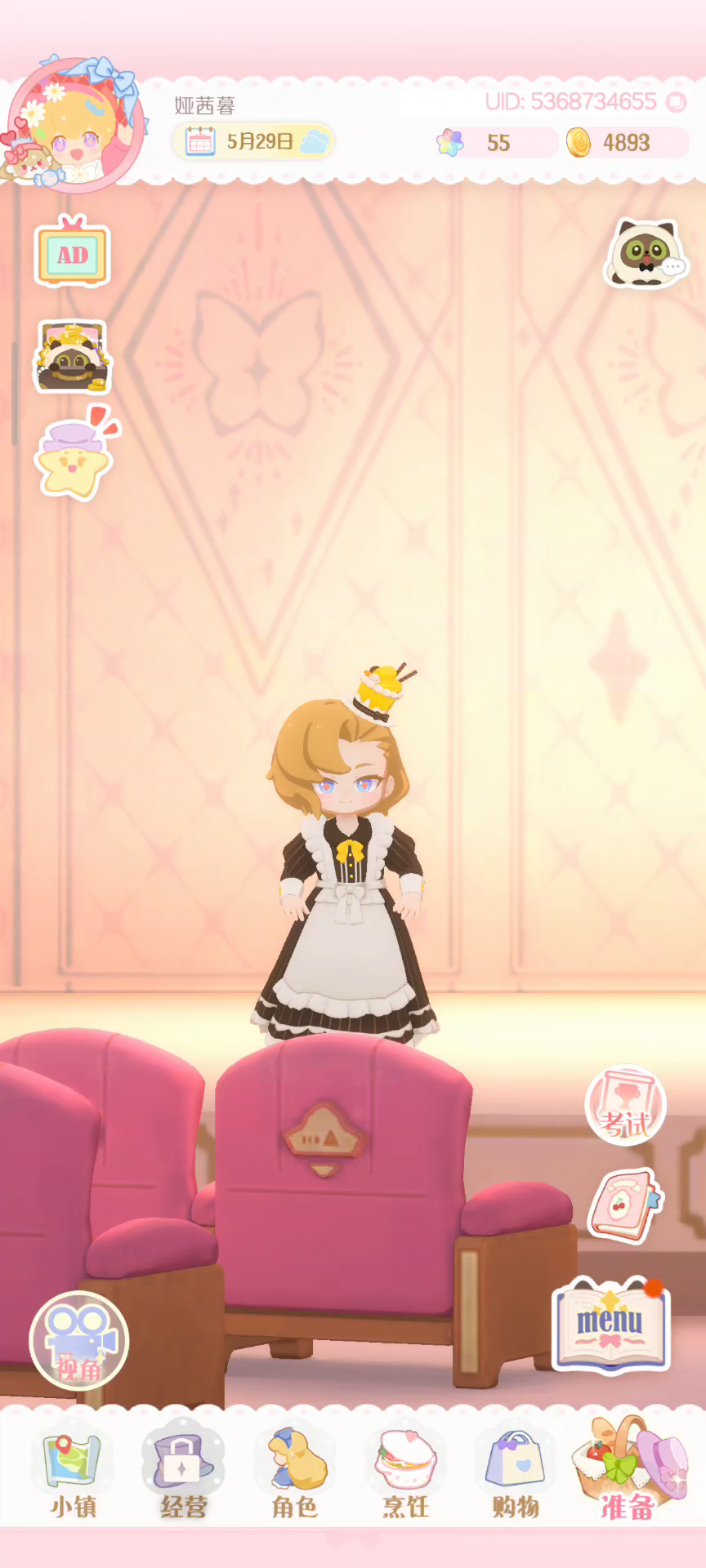This screenshot has height=1568, width=706.
Task: Open the cherry recipe book
Action: click(x=625, y=1205)
